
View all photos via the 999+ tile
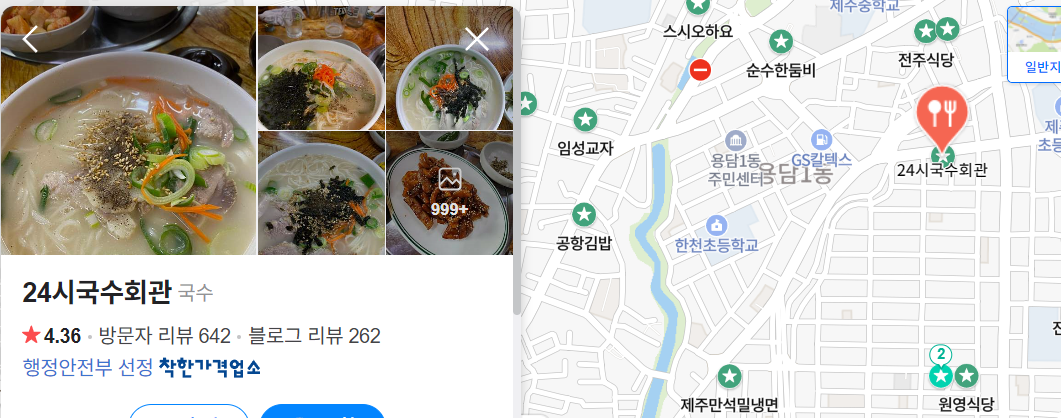(449, 192)
